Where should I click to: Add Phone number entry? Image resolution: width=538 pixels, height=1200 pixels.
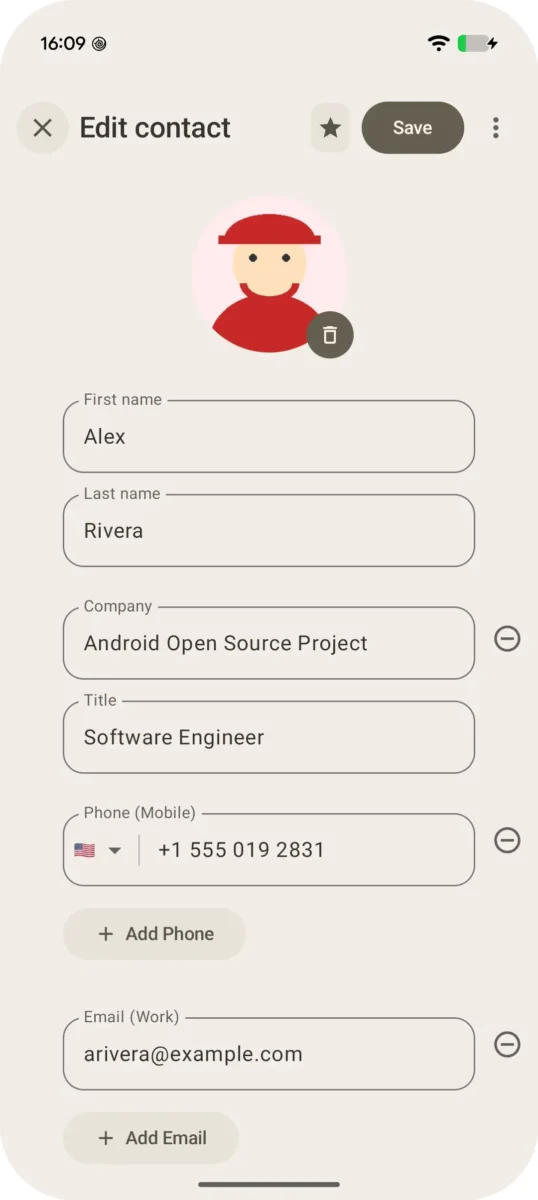coord(154,934)
